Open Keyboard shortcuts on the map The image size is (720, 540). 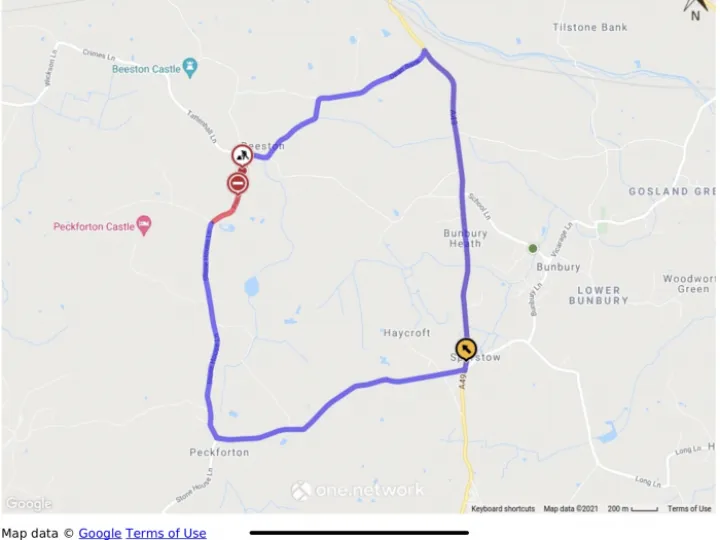tap(503, 509)
